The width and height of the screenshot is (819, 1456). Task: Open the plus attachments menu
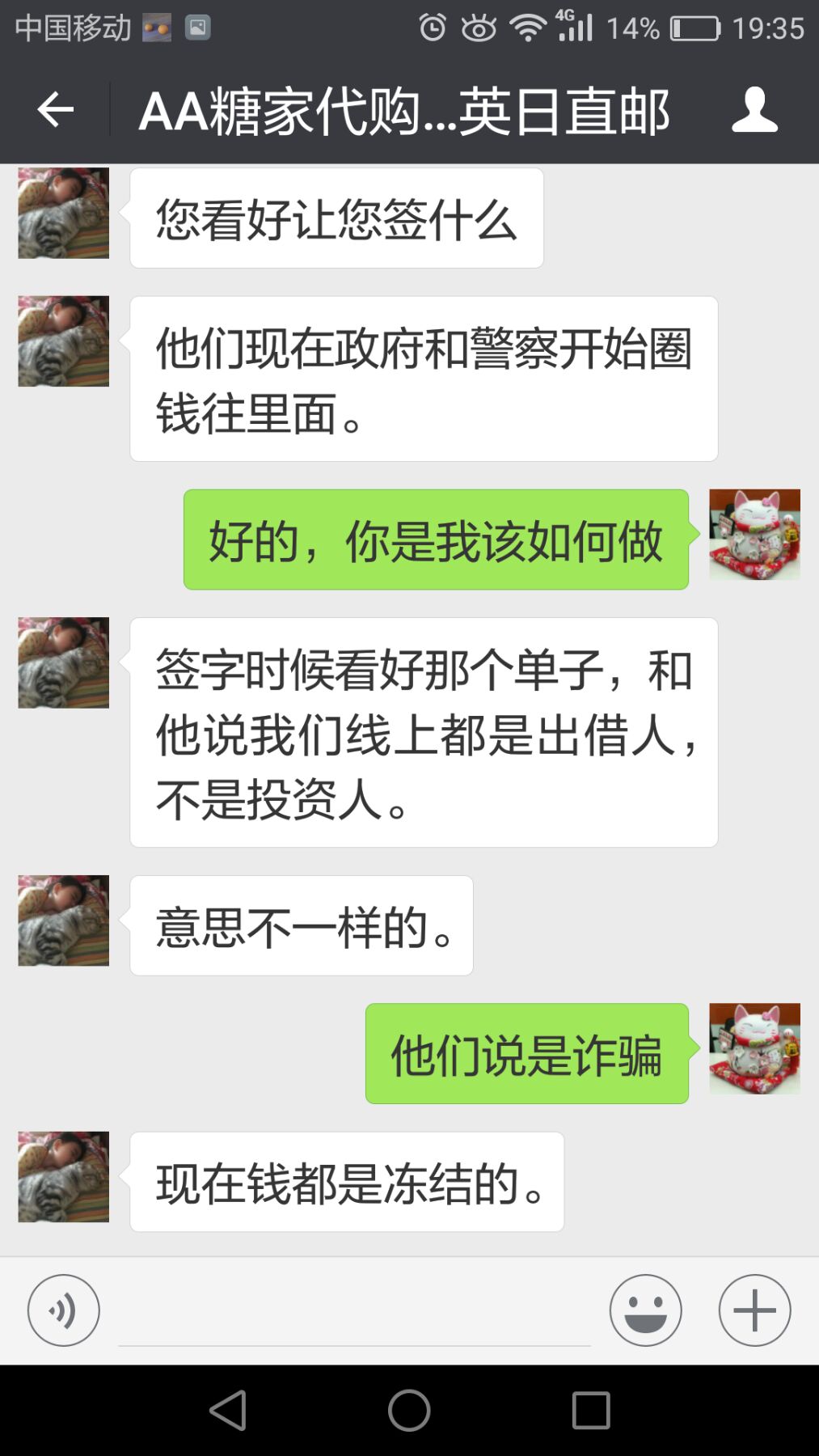[x=754, y=1310]
